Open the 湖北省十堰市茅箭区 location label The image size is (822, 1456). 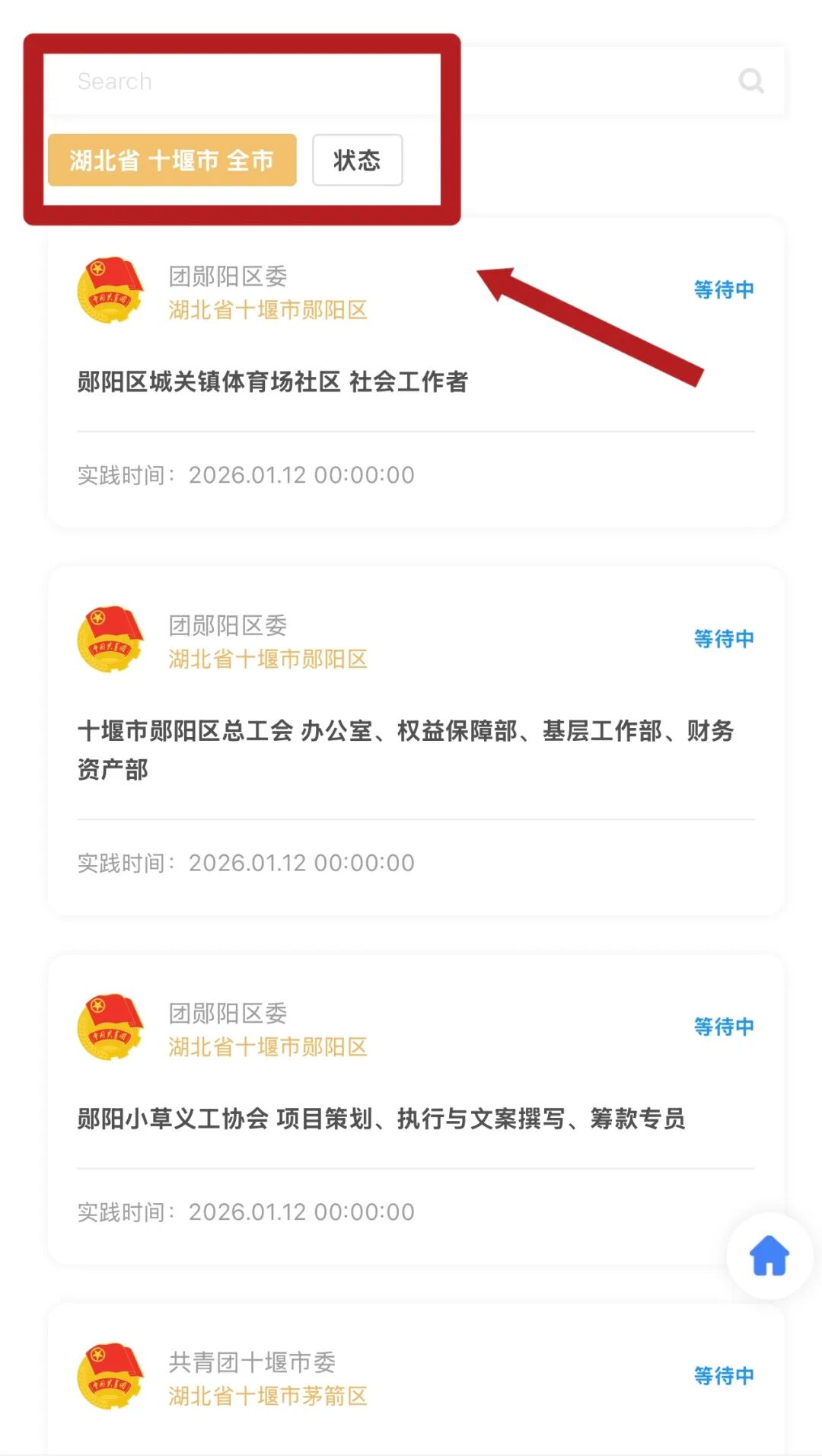tap(266, 1397)
